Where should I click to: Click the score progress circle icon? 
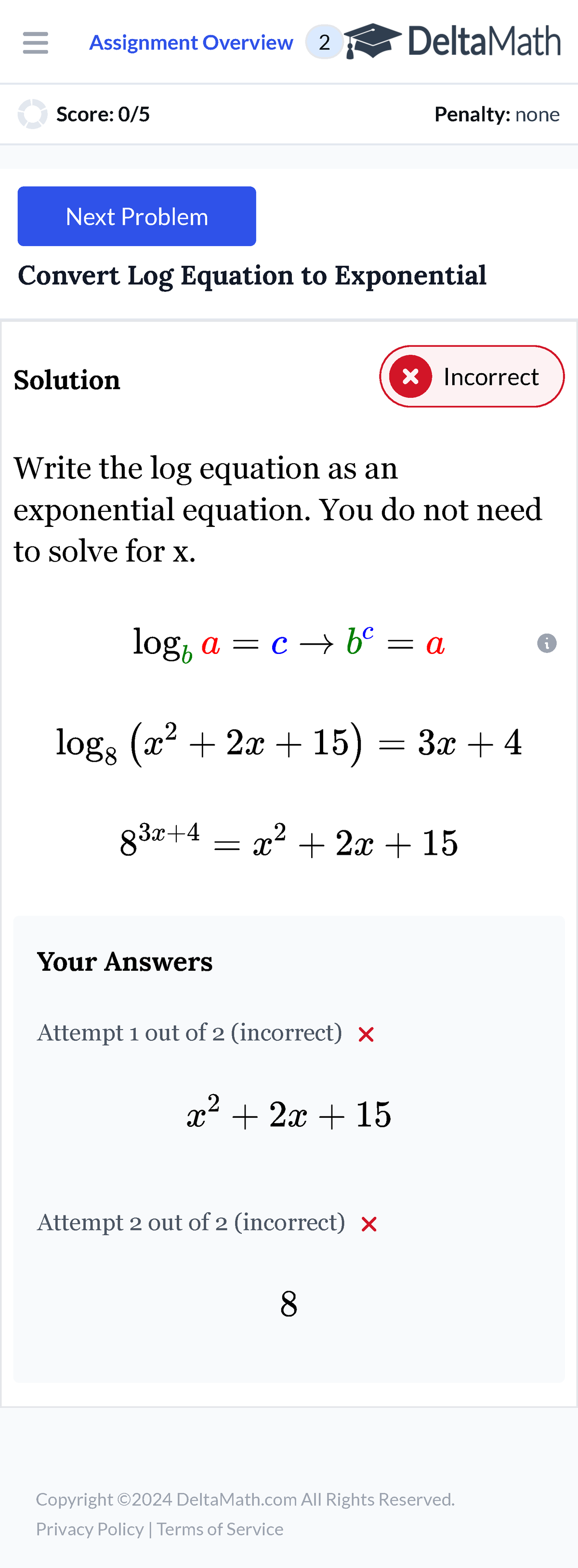click(x=32, y=113)
